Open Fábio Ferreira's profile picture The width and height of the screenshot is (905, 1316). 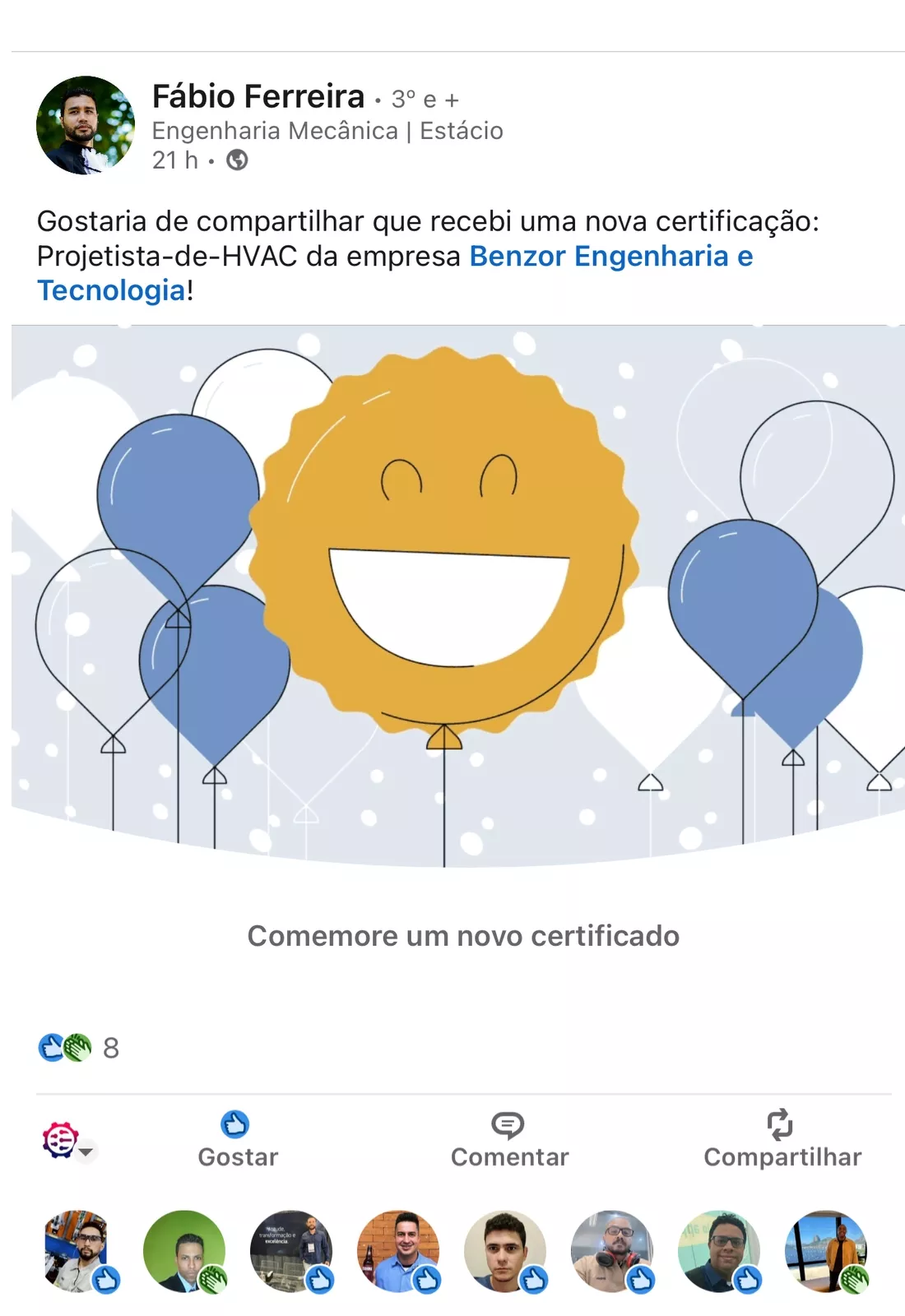86,125
